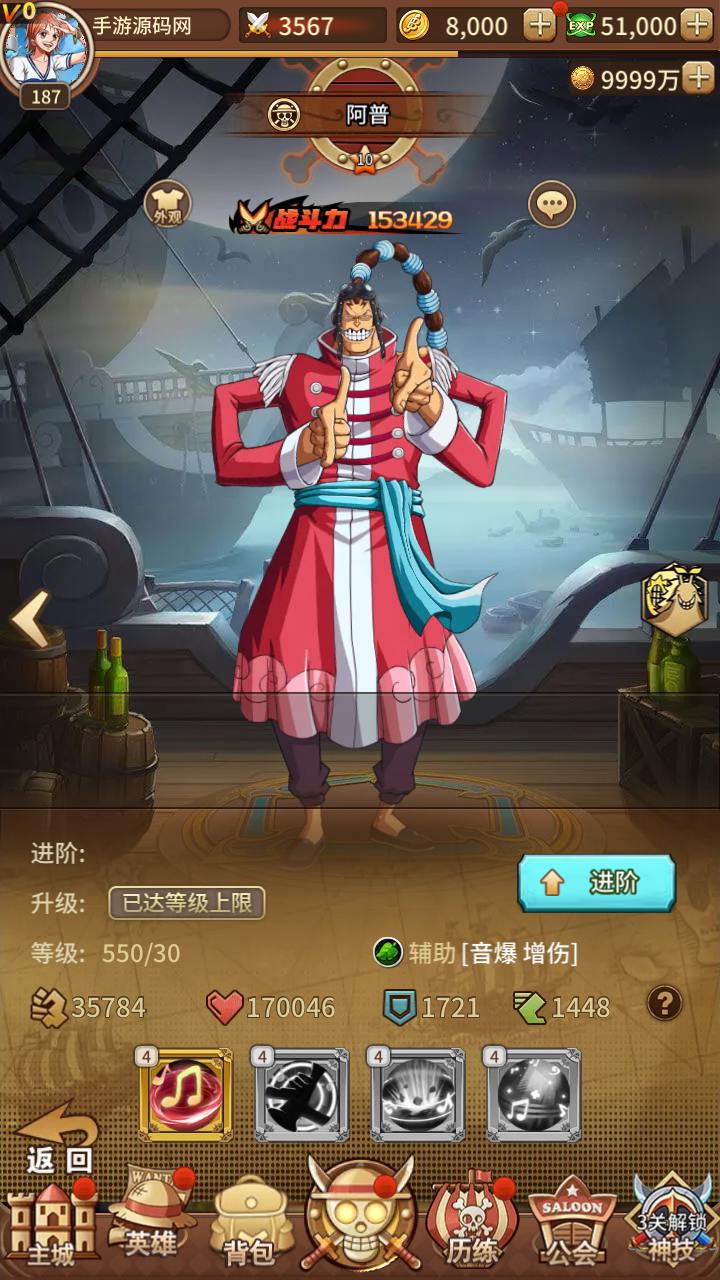Open the question mark help icon

tap(665, 1002)
